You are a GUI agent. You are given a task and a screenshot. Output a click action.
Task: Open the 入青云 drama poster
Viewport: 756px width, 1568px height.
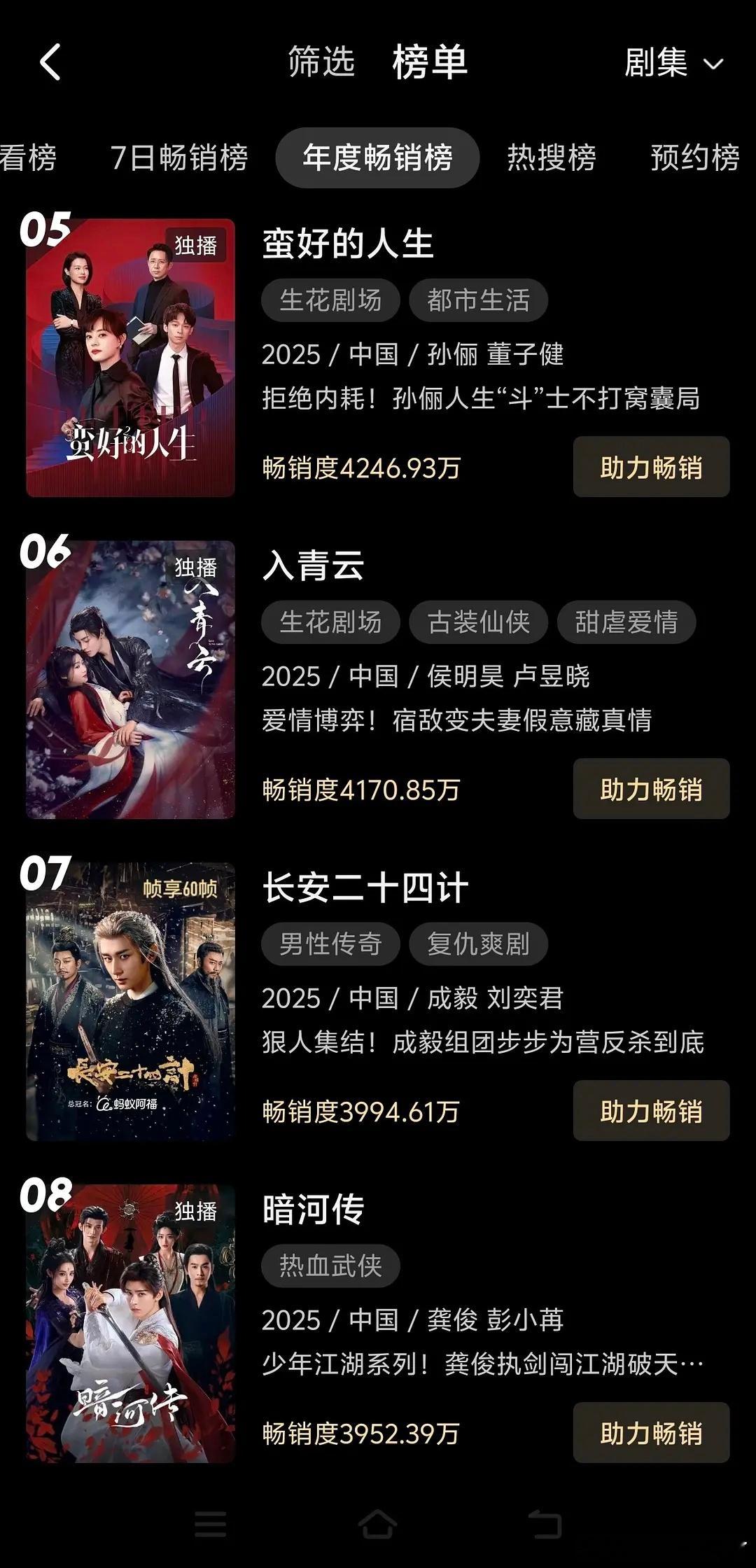click(130, 680)
